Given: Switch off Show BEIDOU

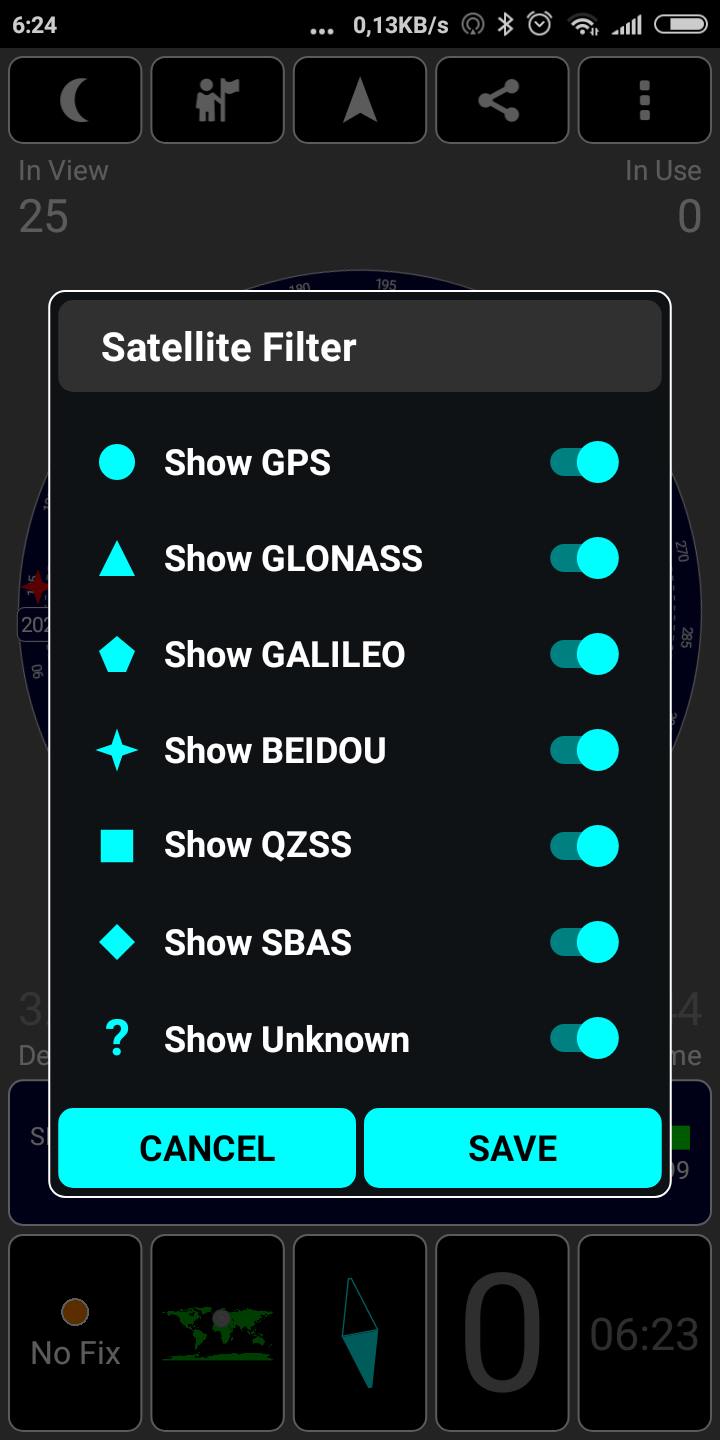Looking at the screenshot, I should tap(584, 750).
